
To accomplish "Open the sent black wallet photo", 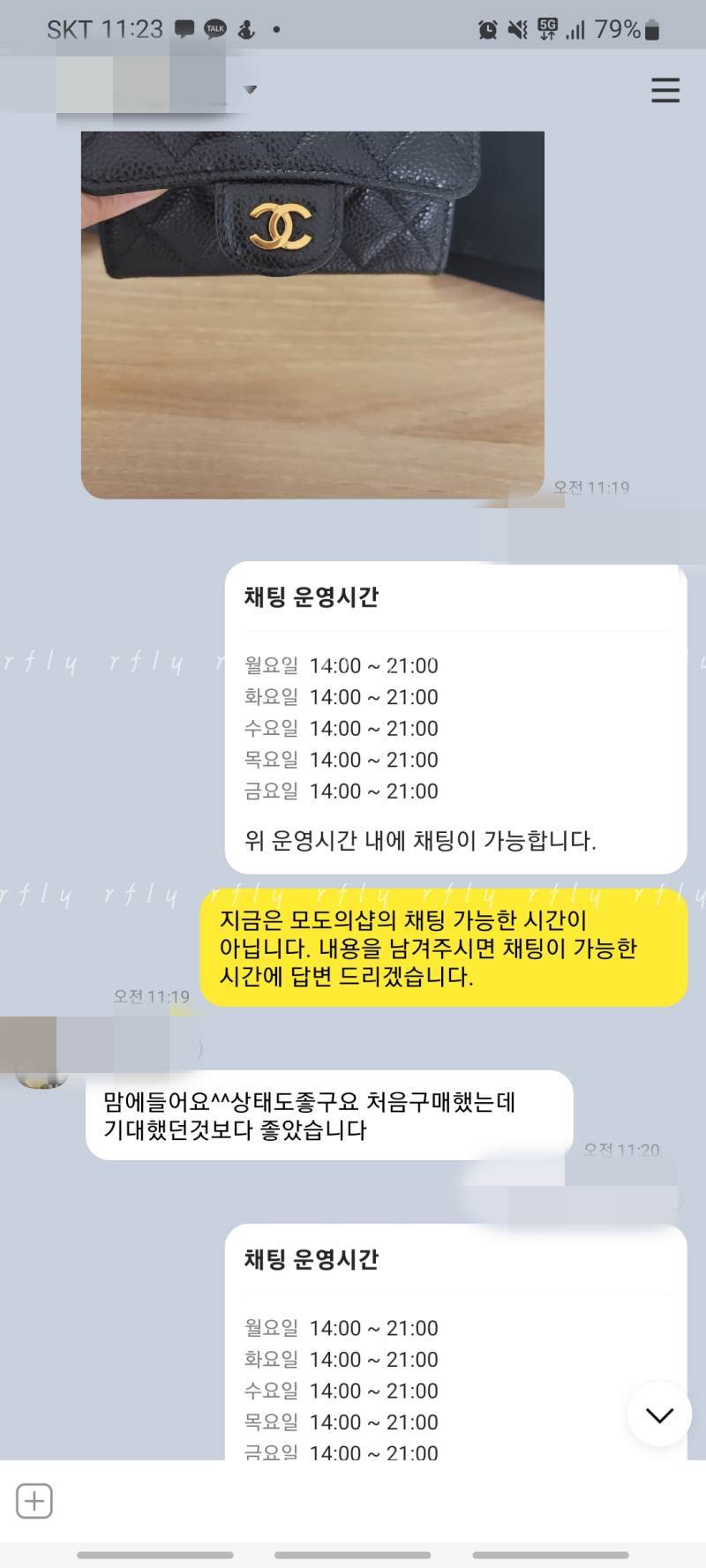I will [312, 314].
